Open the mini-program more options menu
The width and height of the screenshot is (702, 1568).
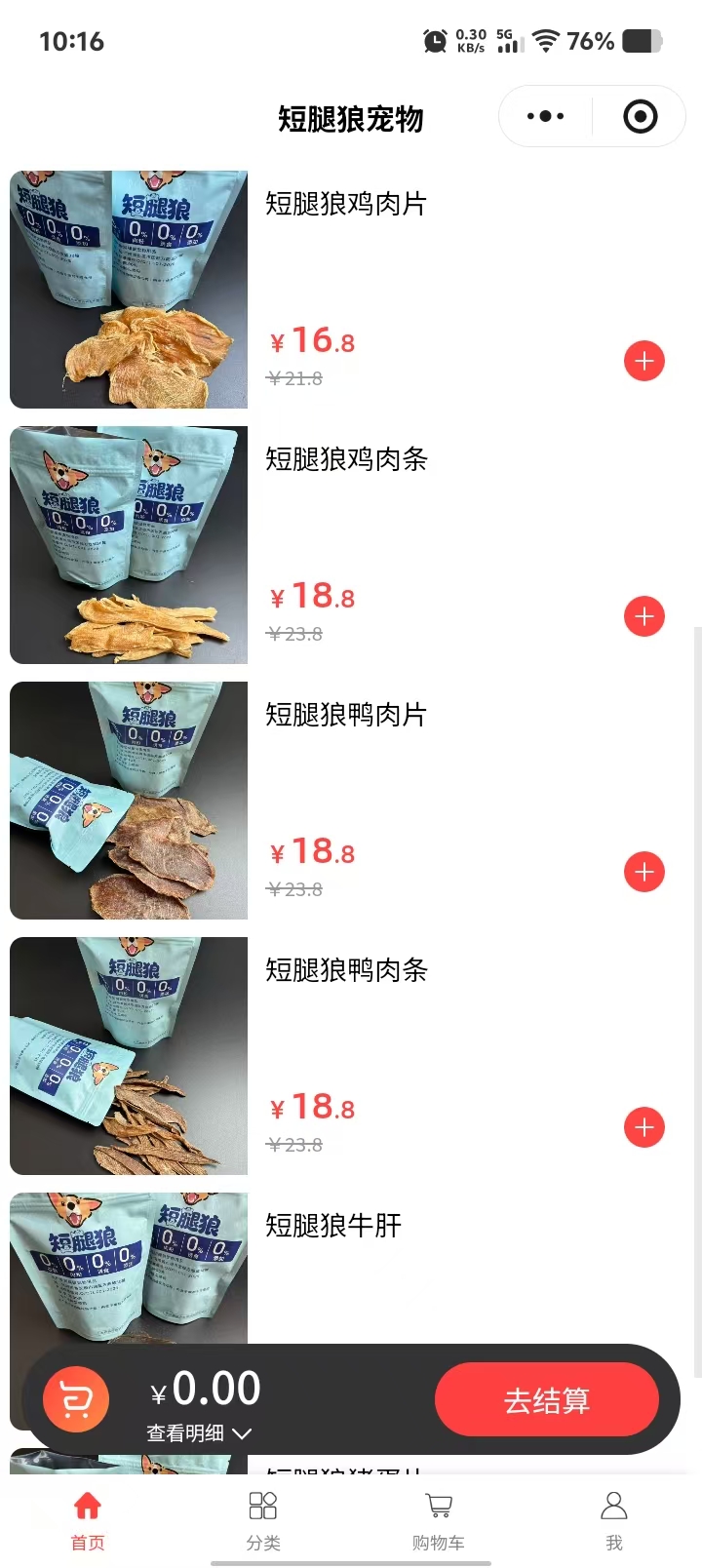tap(545, 117)
